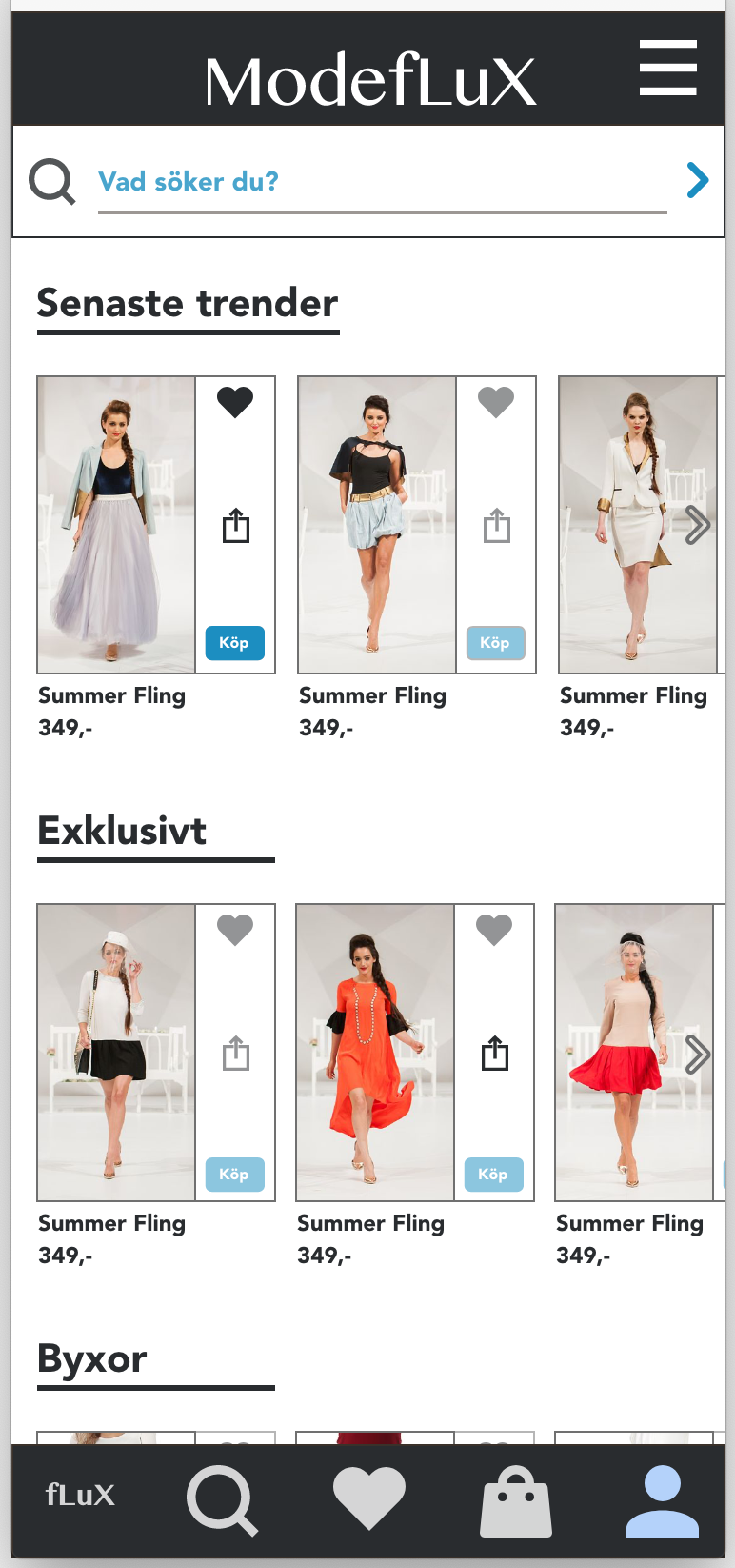Screen dimensions: 735x1568
Task: Submit search with the blue arrow
Action: pyautogui.click(x=698, y=179)
